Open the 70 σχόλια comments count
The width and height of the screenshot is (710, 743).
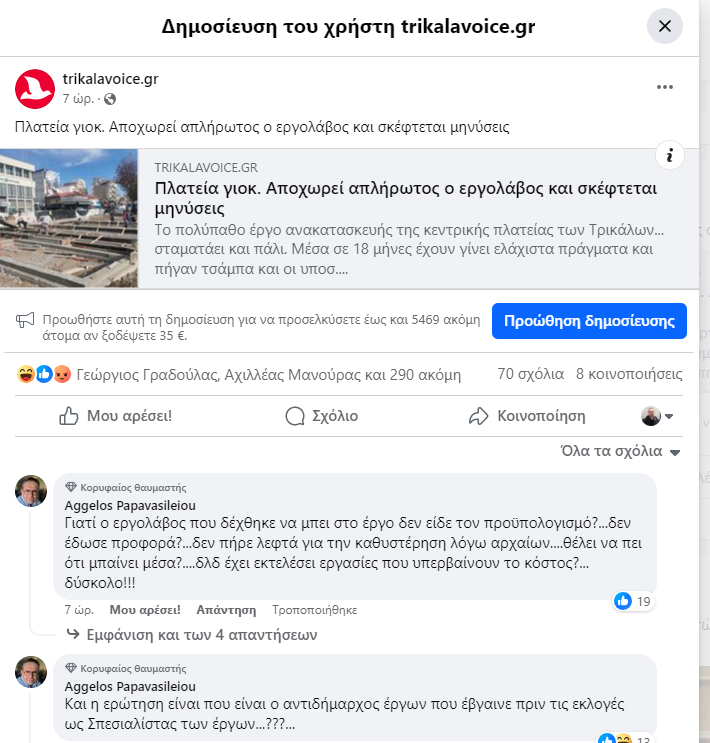click(531, 375)
